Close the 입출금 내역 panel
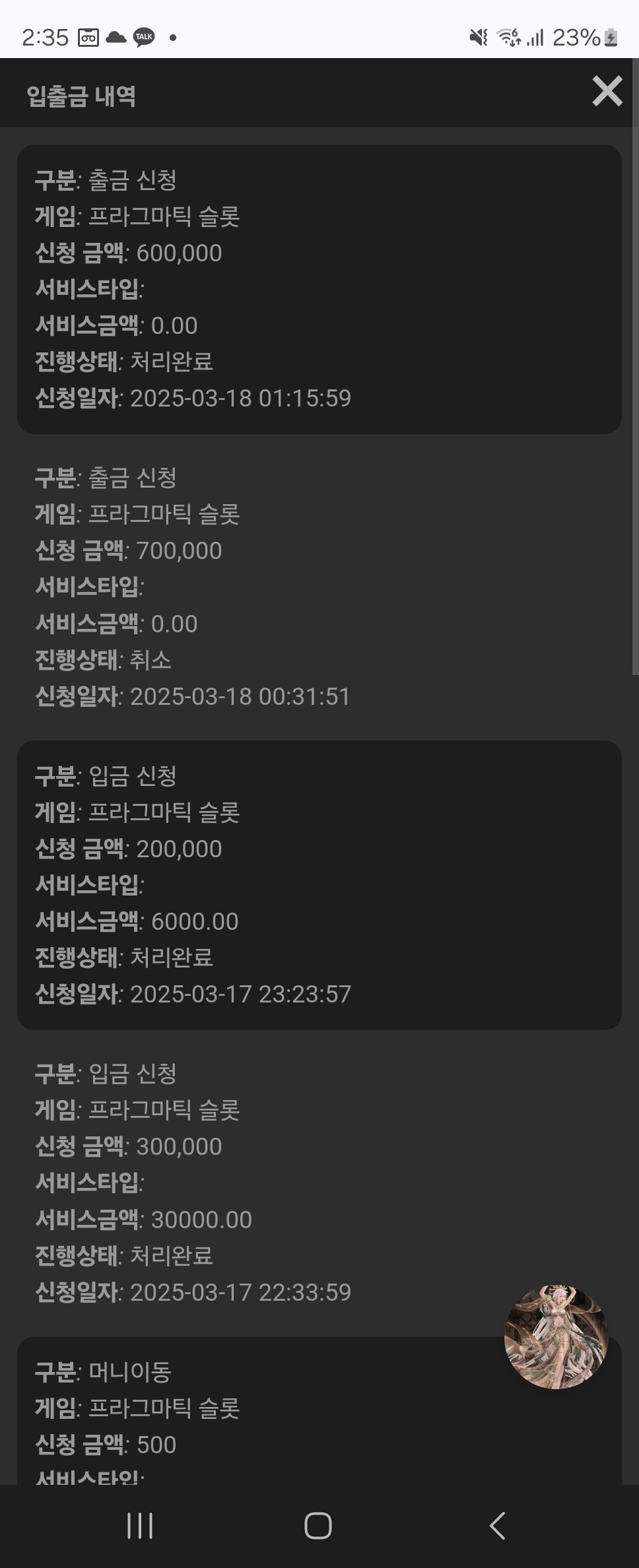639x1568 pixels. pos(607,91)
